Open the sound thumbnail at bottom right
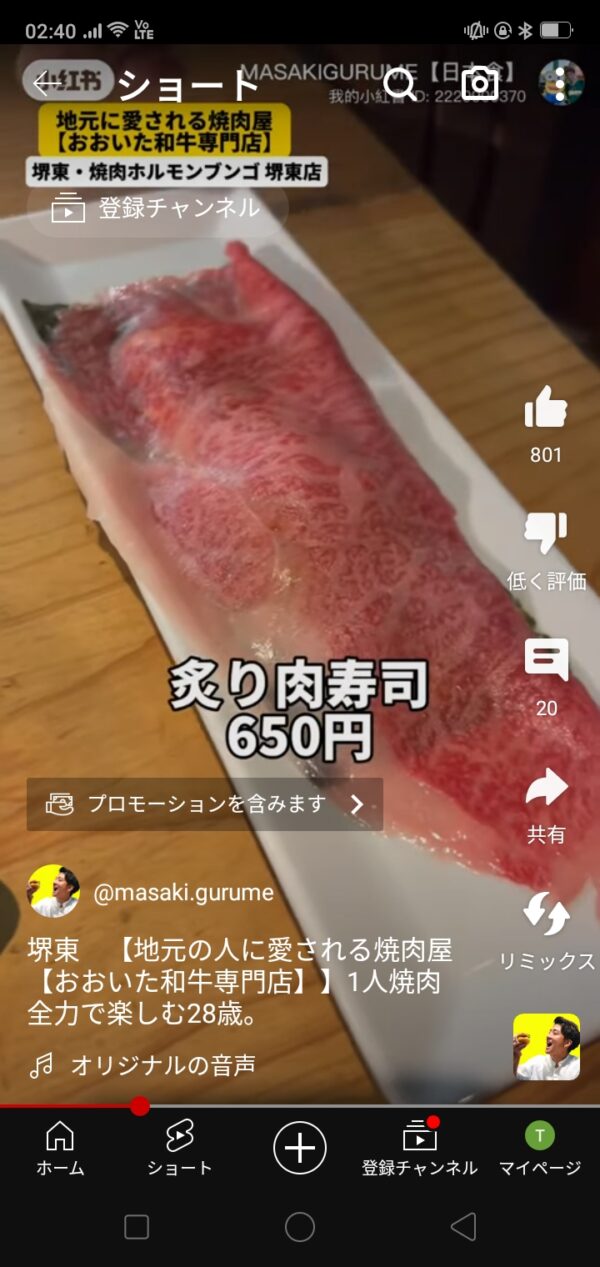 tap(546, 1046)
